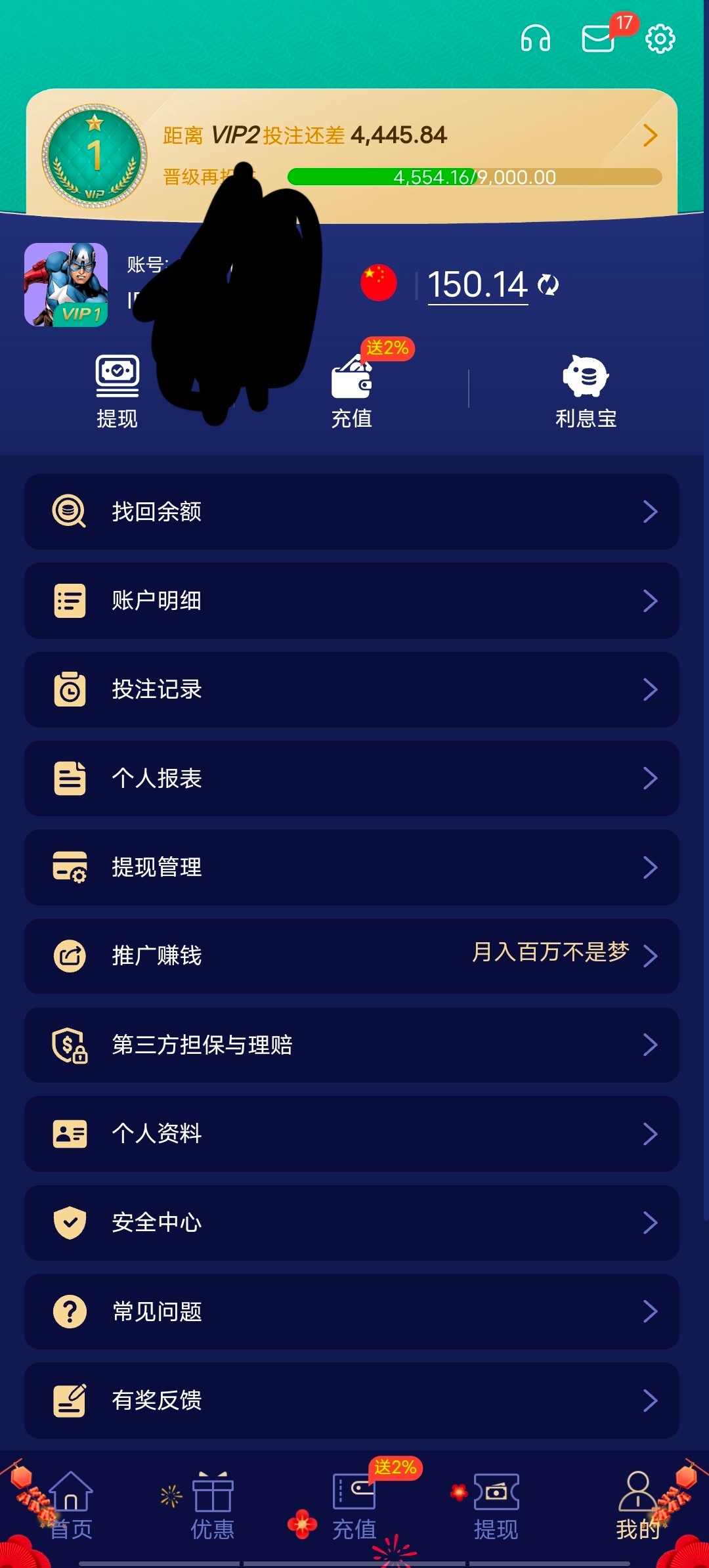Open 推广赚钱 row
Screen dimensions: 709x1568
coord(352,956)
